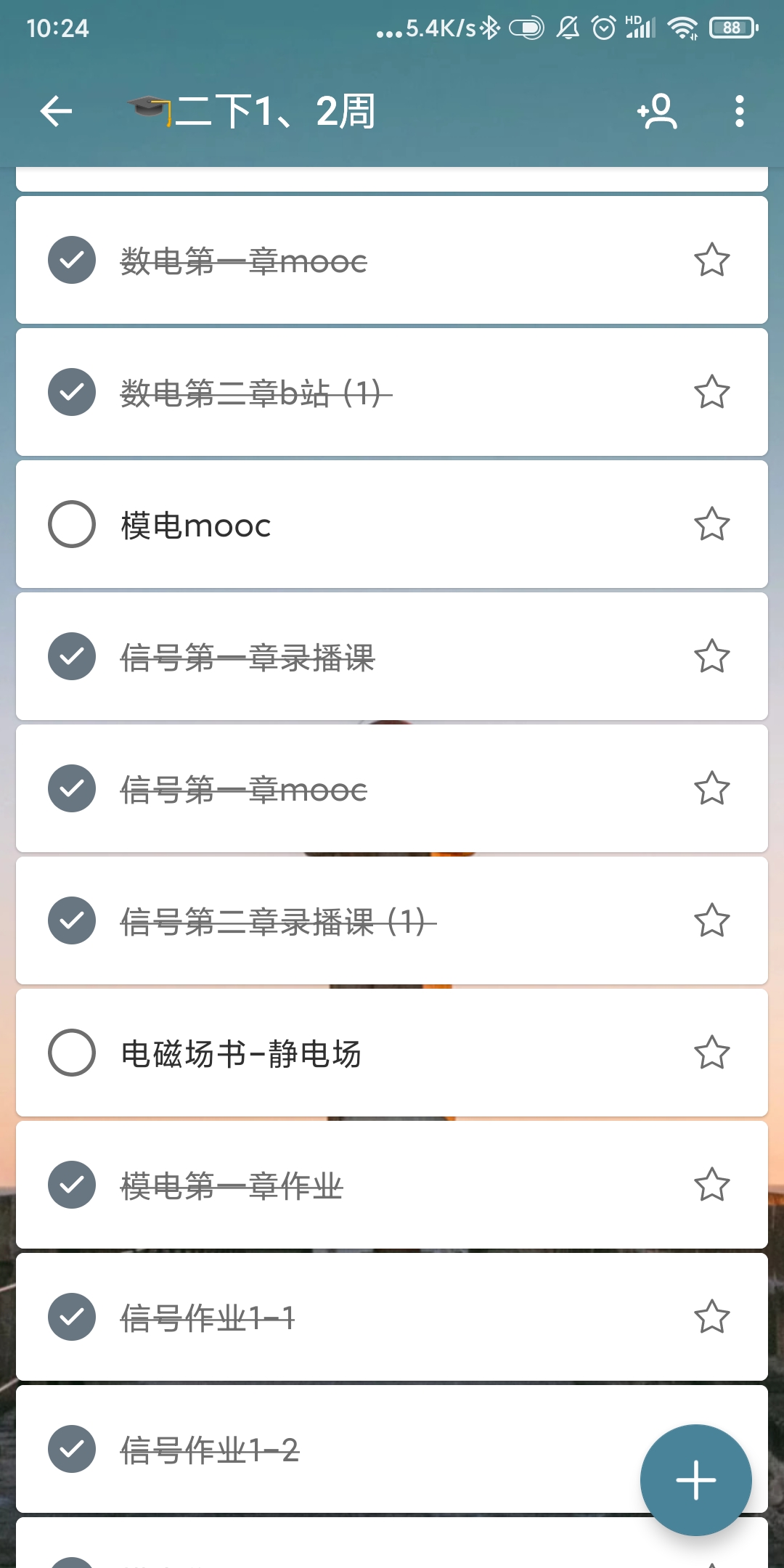Open the overflow menu

click(x=739, y=113)
